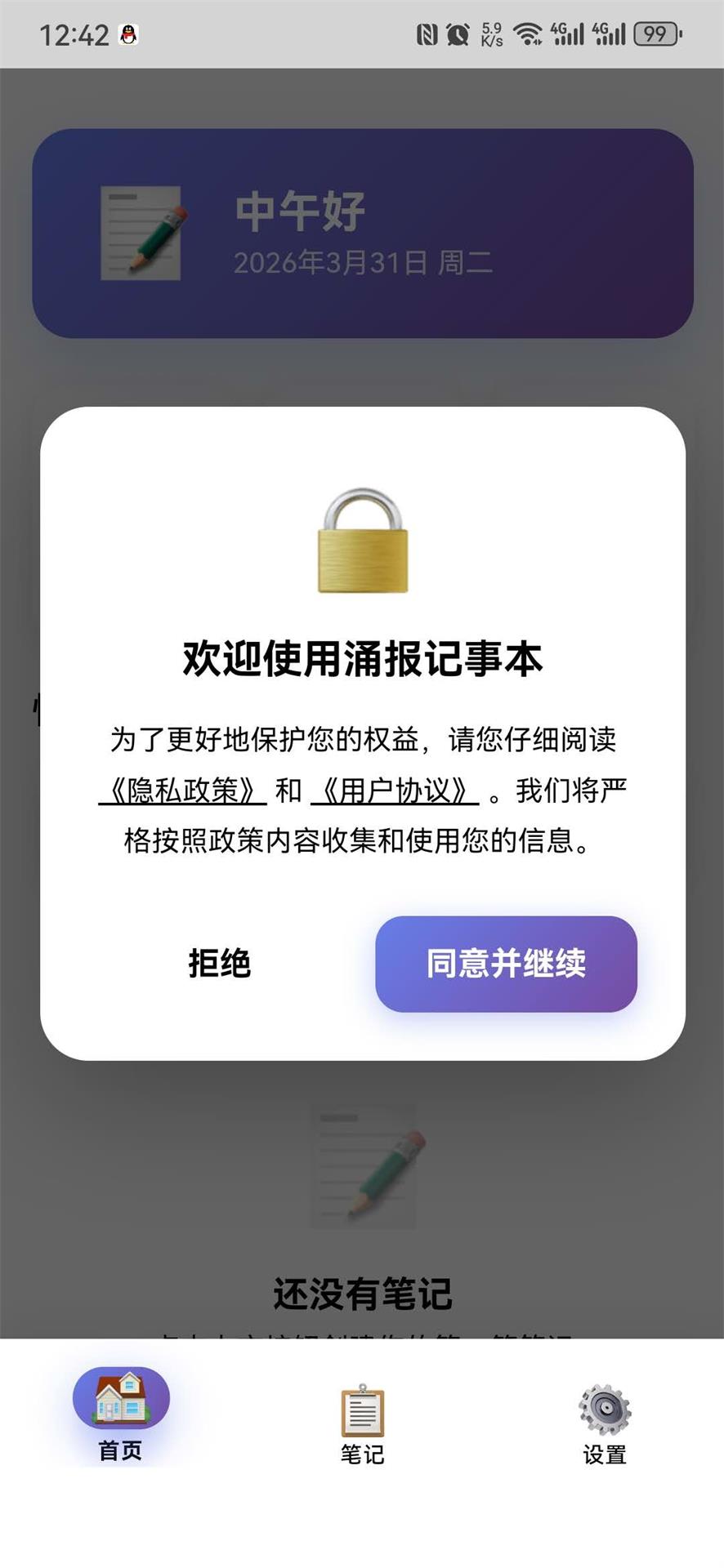Open the 《用户协议》 user agreement link
Screen dimensions: 724x1568
(398, 791)
